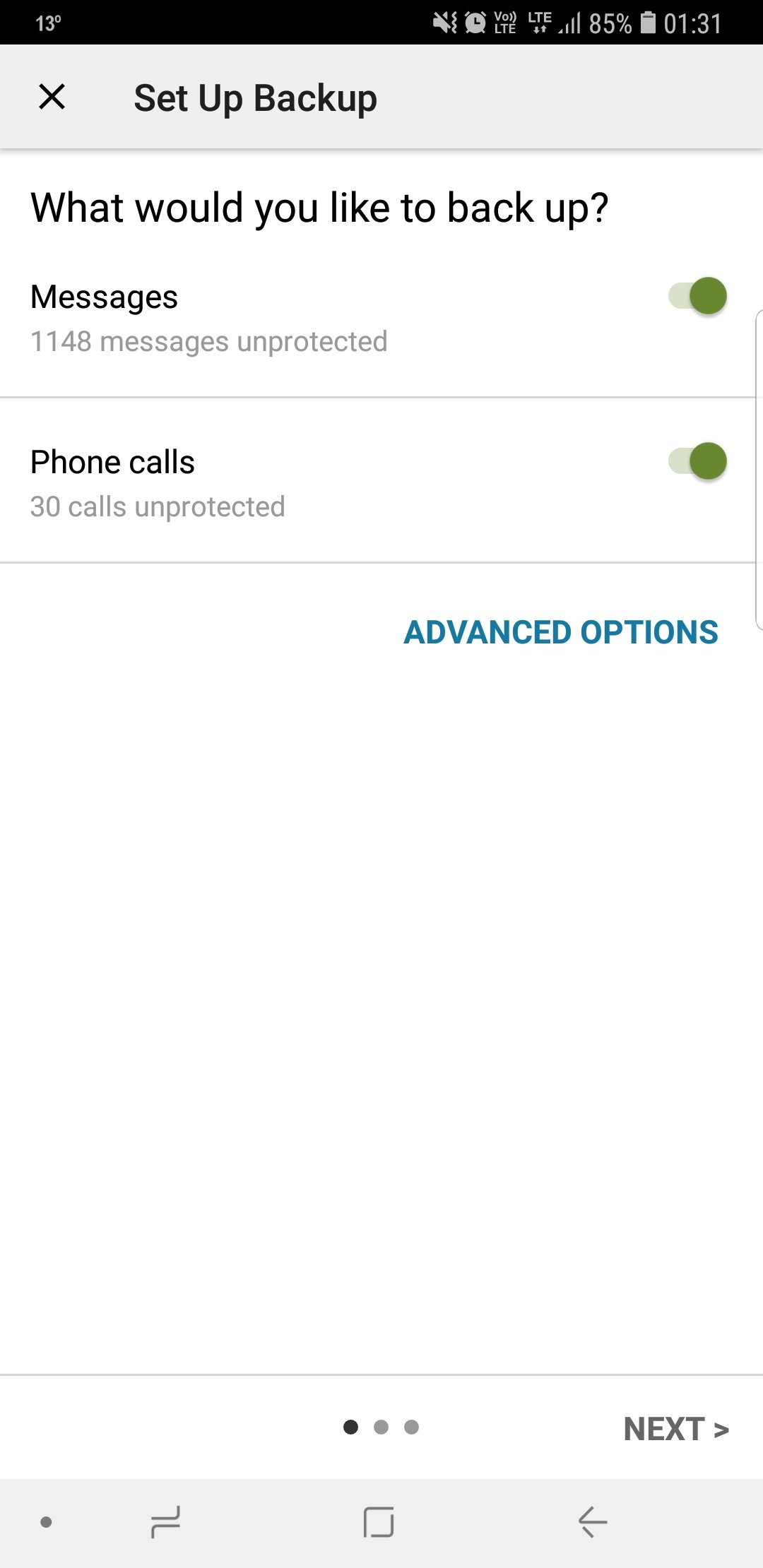Disable Phone calls backup switch

[697, 461]
